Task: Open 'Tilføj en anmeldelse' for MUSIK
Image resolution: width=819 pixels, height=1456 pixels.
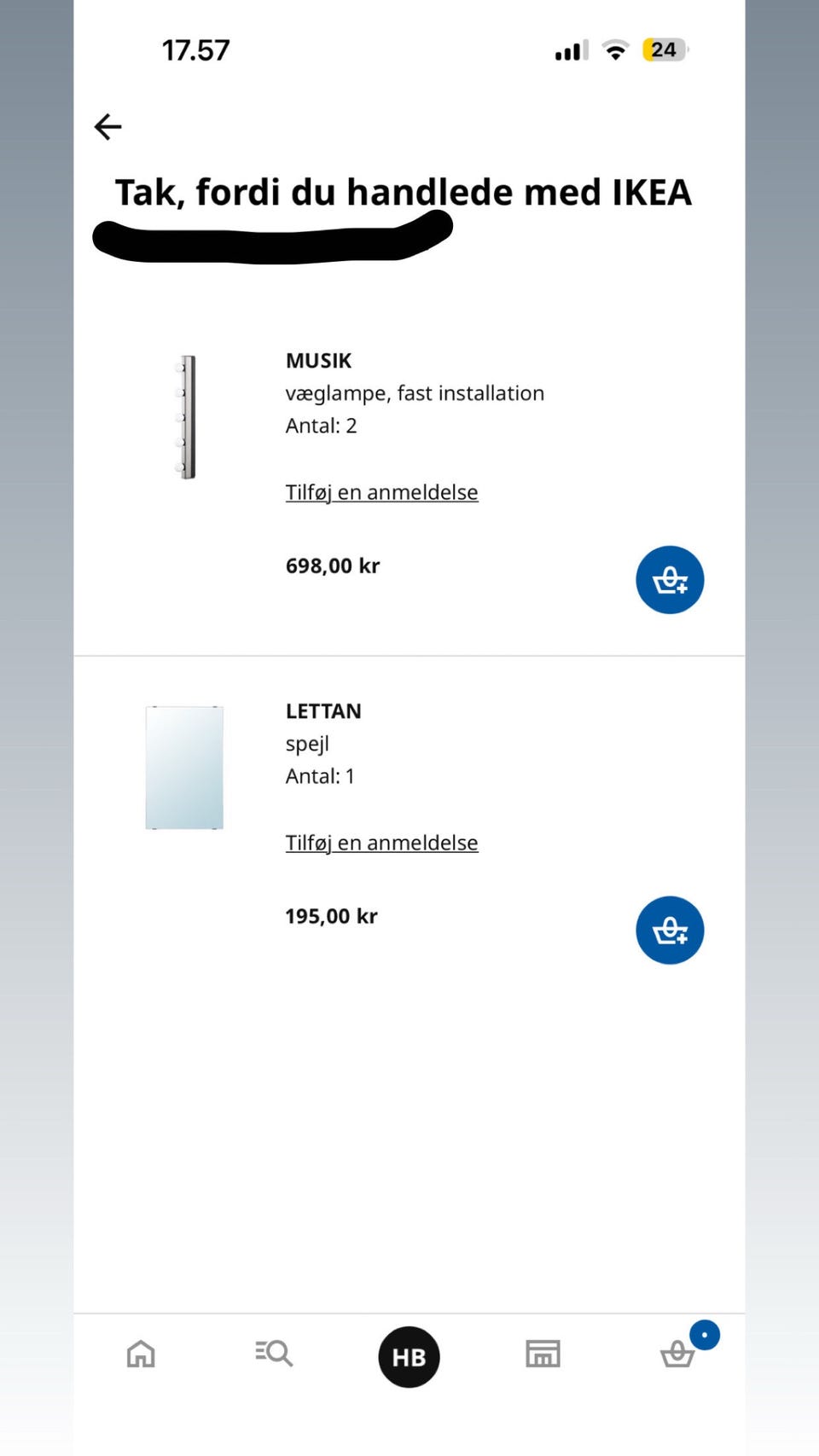Action: [x=381, y=492]
